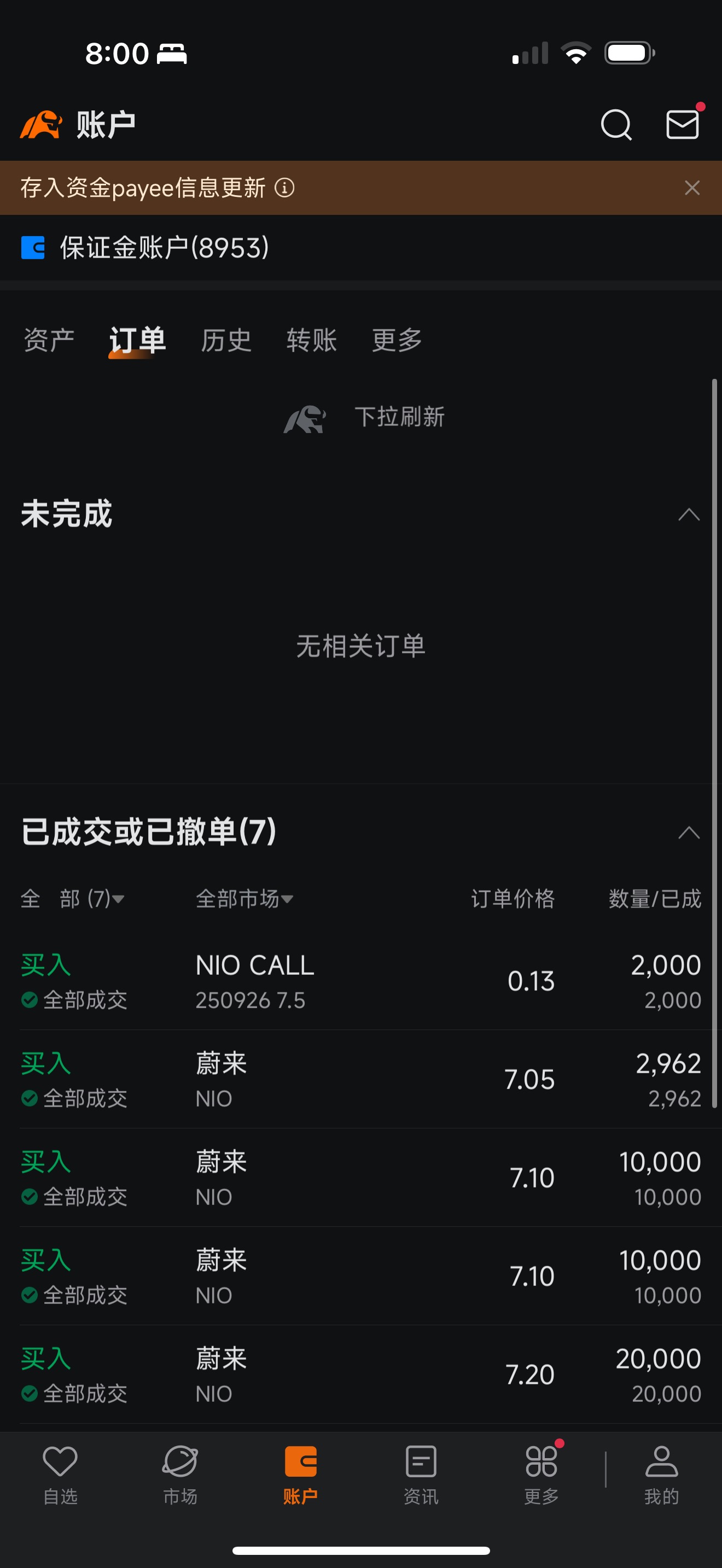Viewport: 722px width, 1568px height.
Task: Open the search icon in top bar
Action: point(616,125)
